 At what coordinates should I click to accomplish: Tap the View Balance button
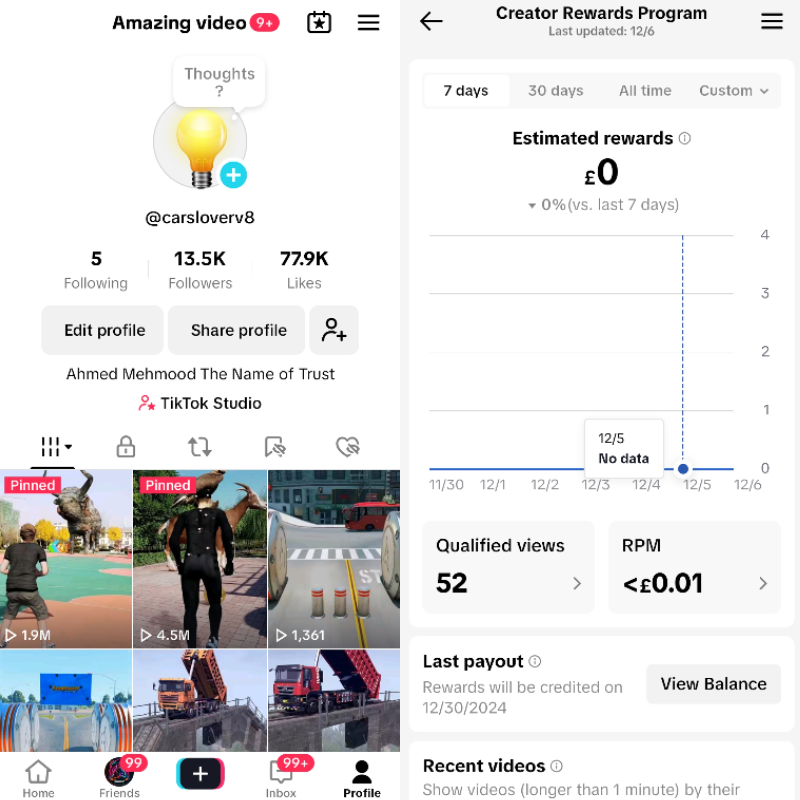click(713, 684)
